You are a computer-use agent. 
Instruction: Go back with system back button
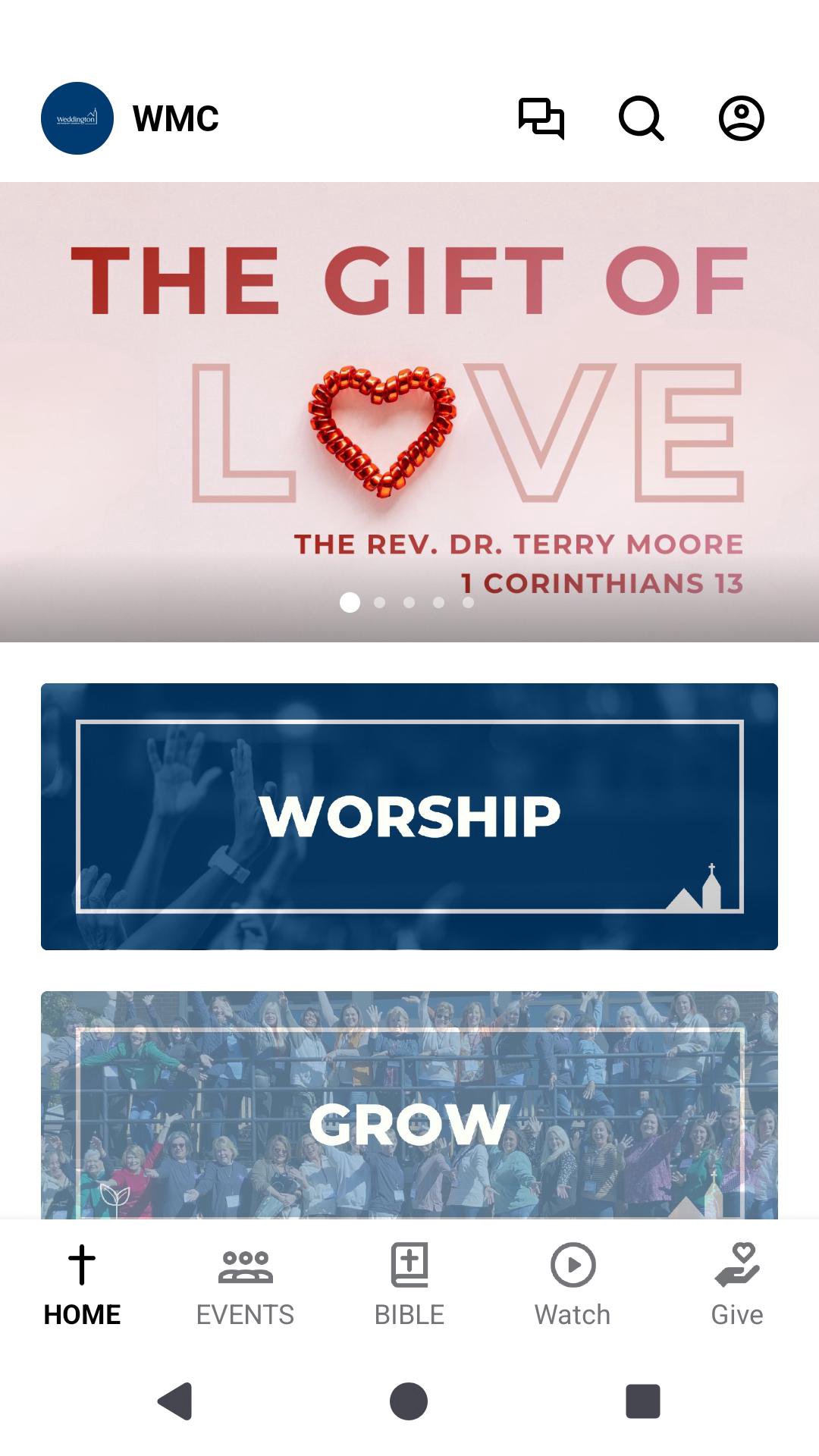175,1401
